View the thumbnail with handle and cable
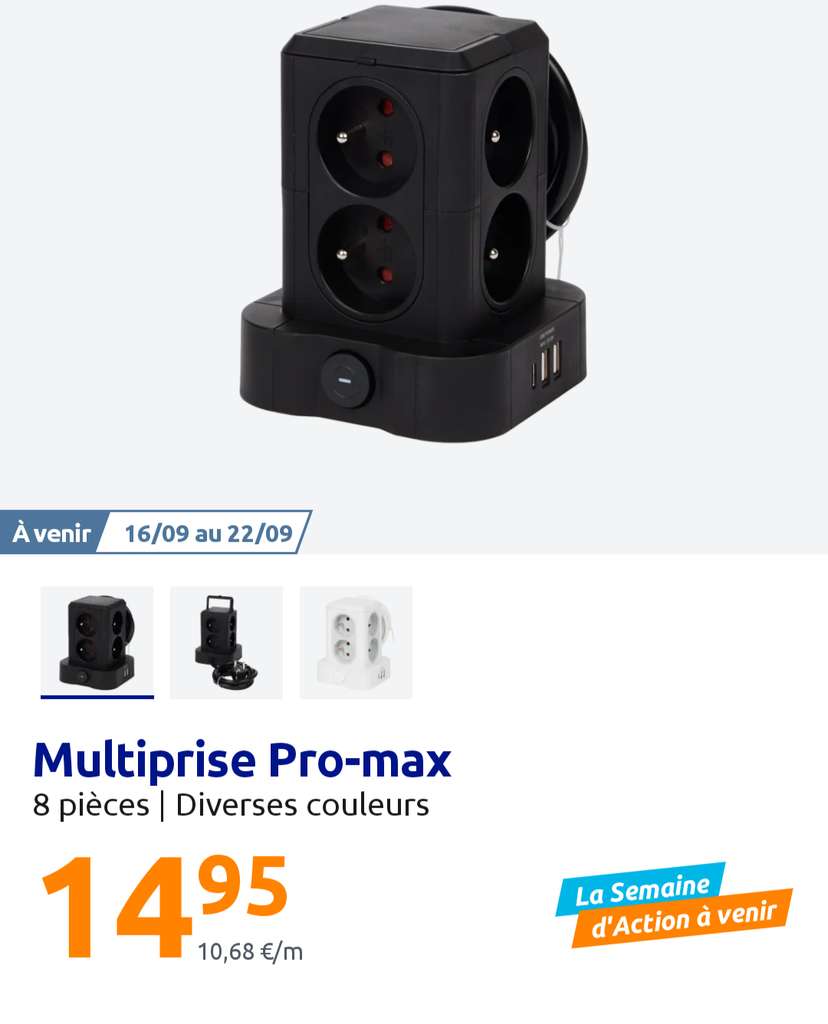Viewport: 828px width, 1024px height. [x=227, y=642]
